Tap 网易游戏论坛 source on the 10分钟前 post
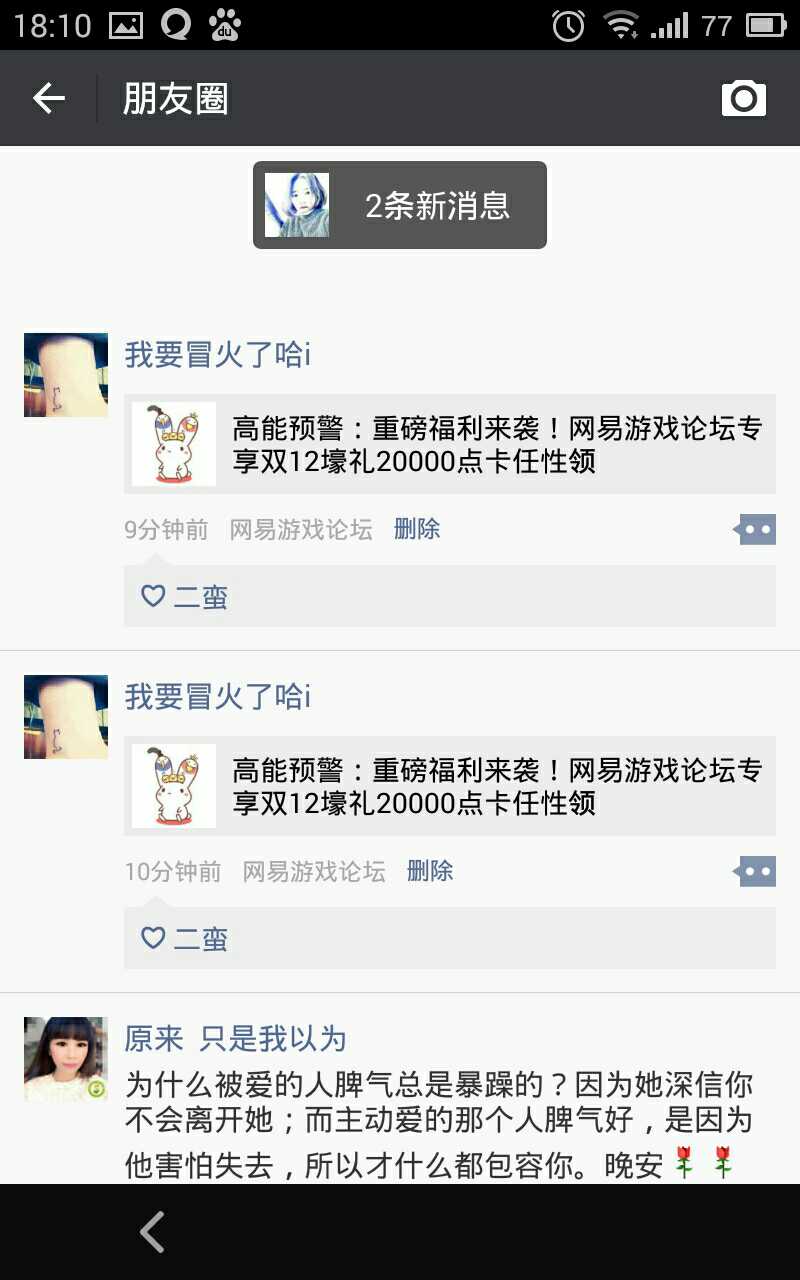Image resolution: width=800 pixels, height=1280 pixels. (314, 871)
